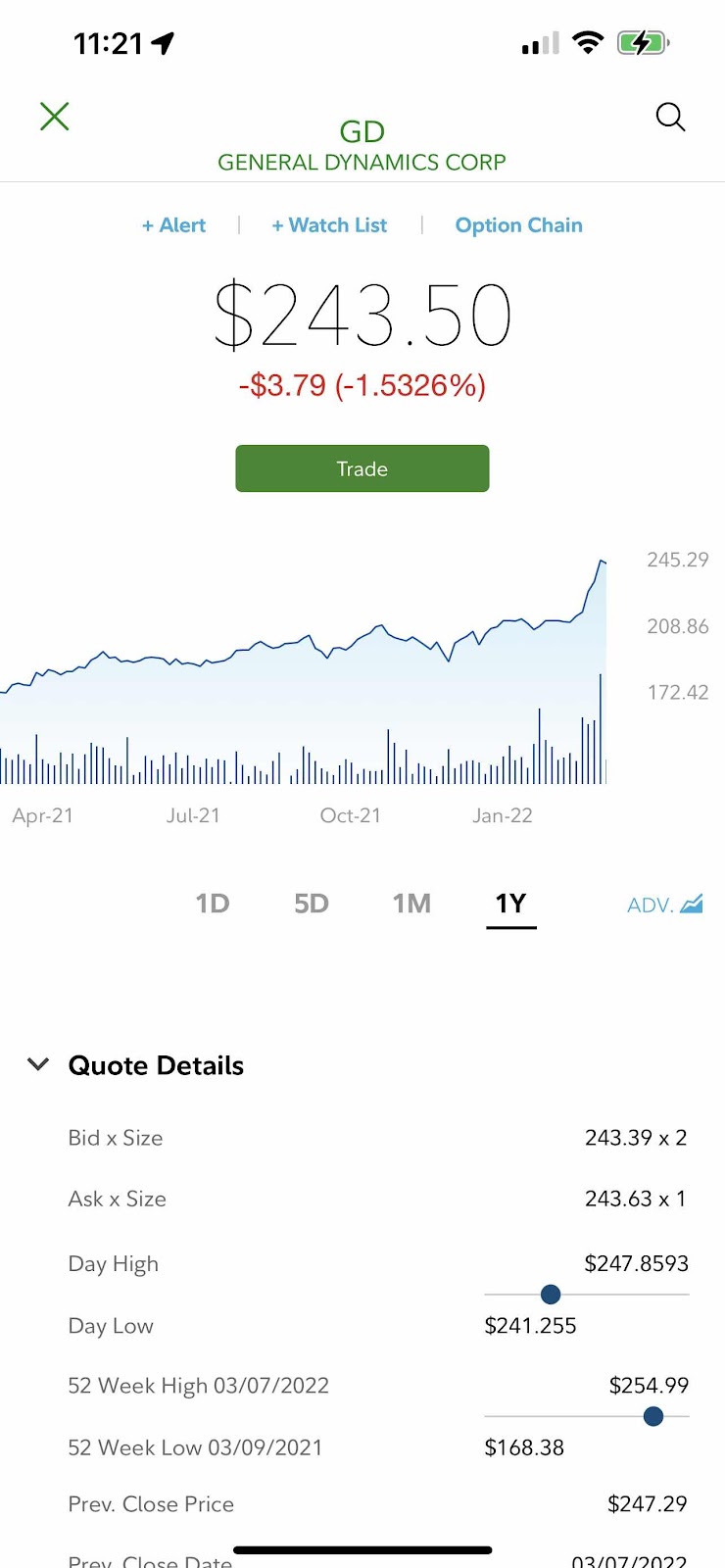Add a price alert for GD
Image resolution: width=725 pixels, height=1568 pixels.
173,225
